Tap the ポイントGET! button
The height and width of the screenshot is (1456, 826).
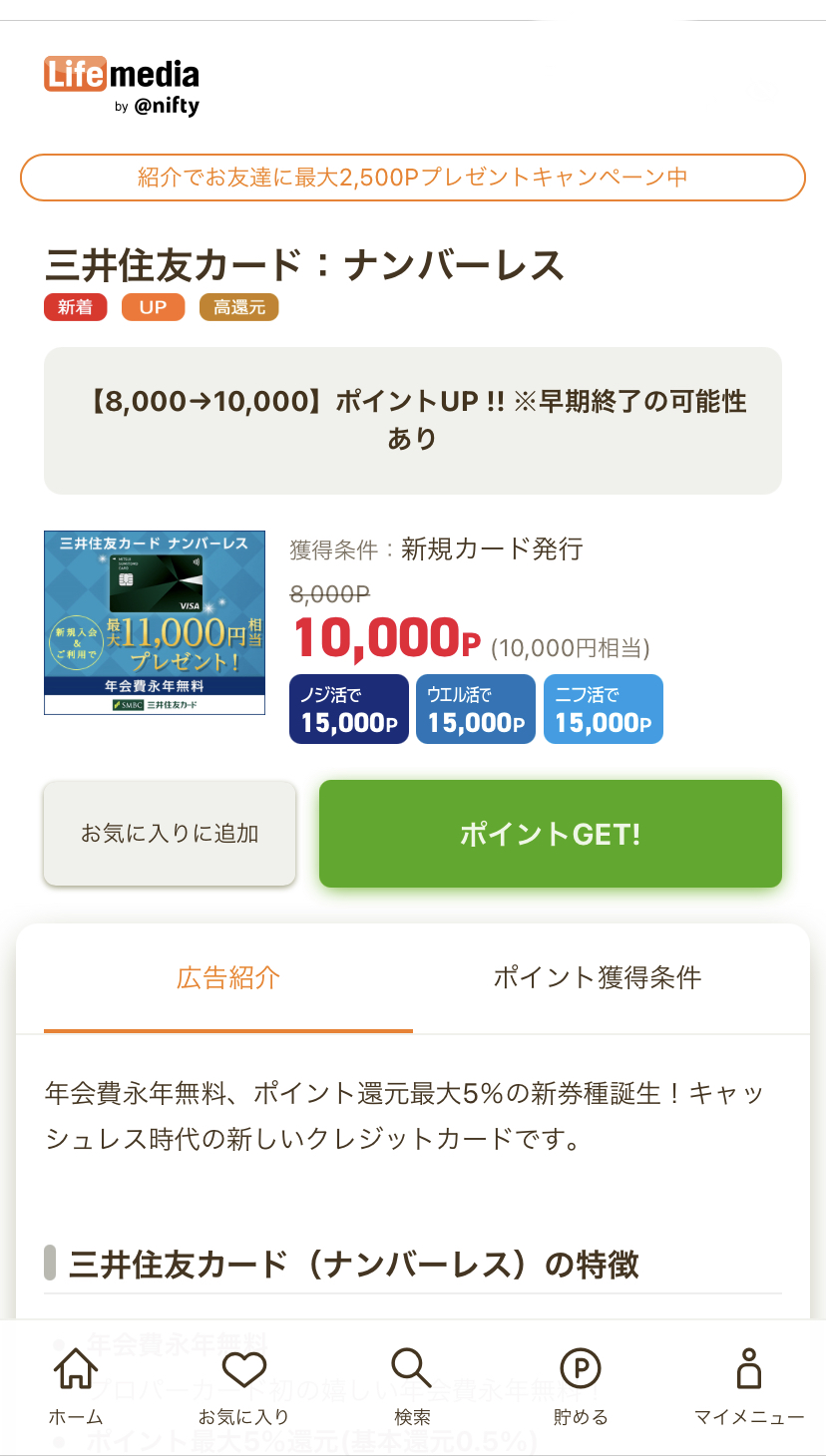pos(550,834)
